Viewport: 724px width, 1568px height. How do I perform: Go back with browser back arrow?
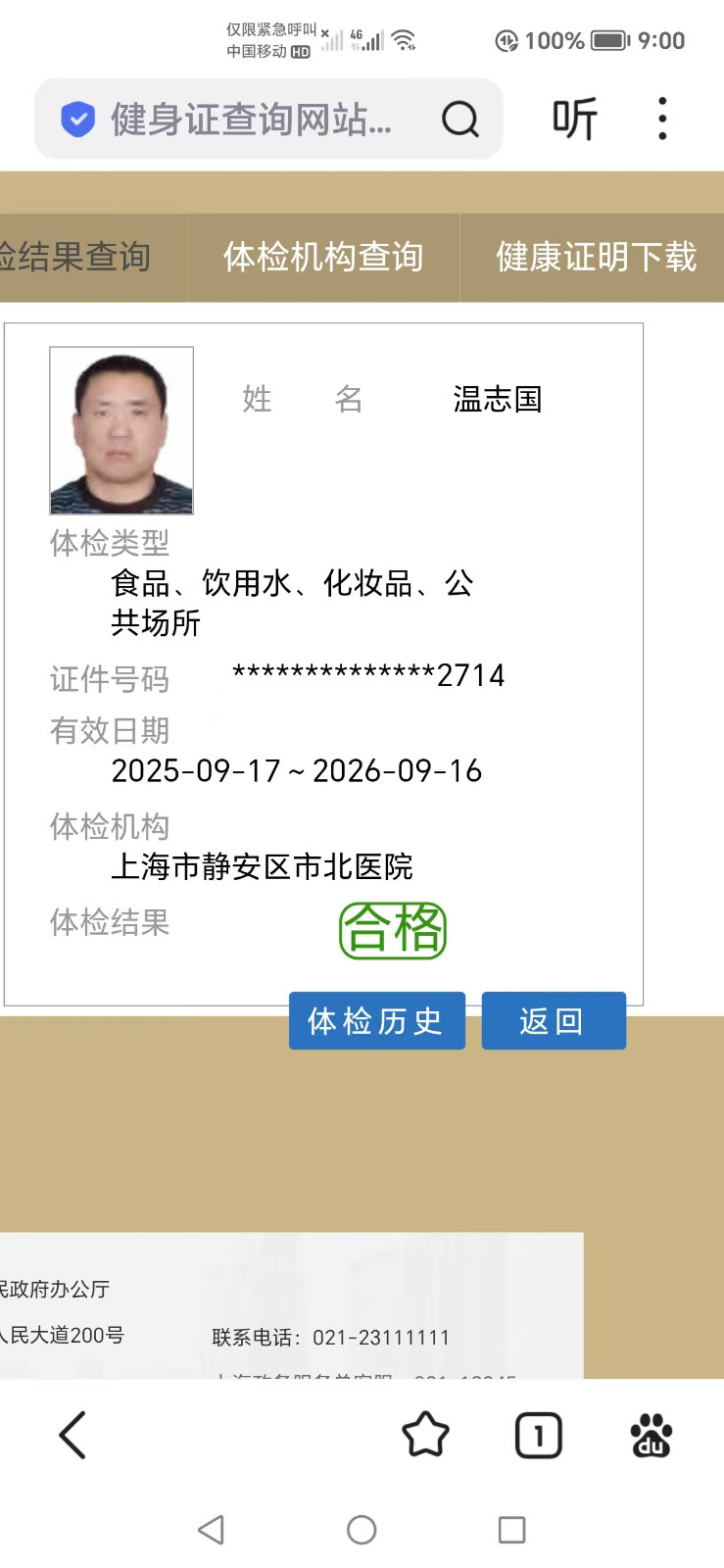(x=73, y=1436)
